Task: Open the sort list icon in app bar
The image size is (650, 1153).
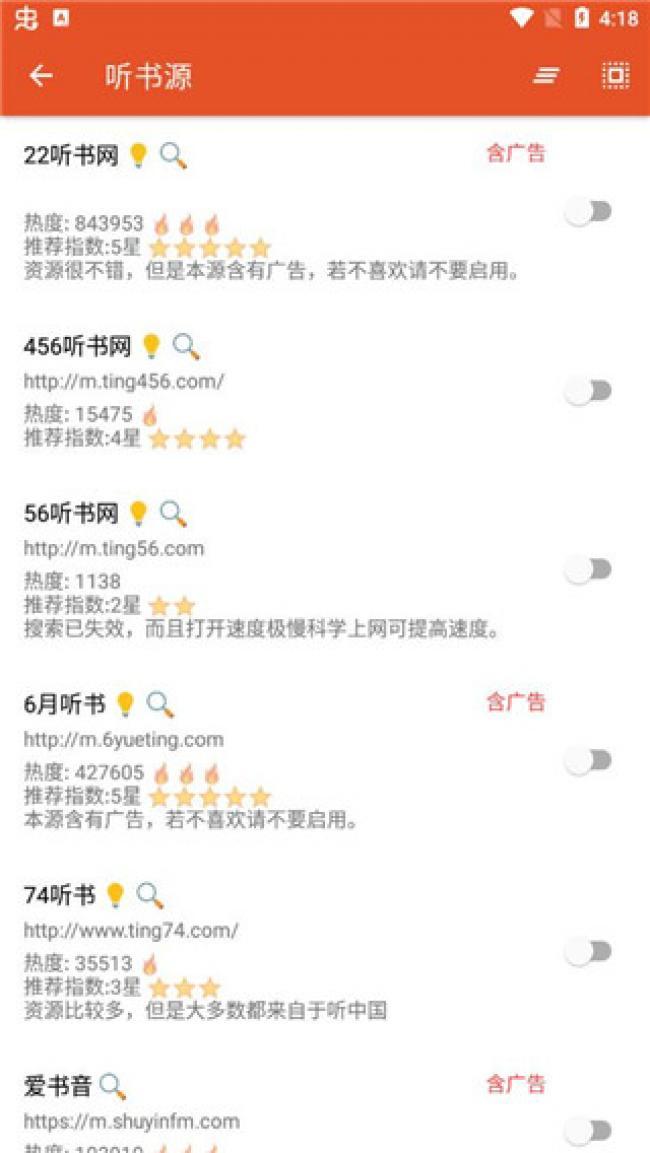Action: (x=546, y=76)
